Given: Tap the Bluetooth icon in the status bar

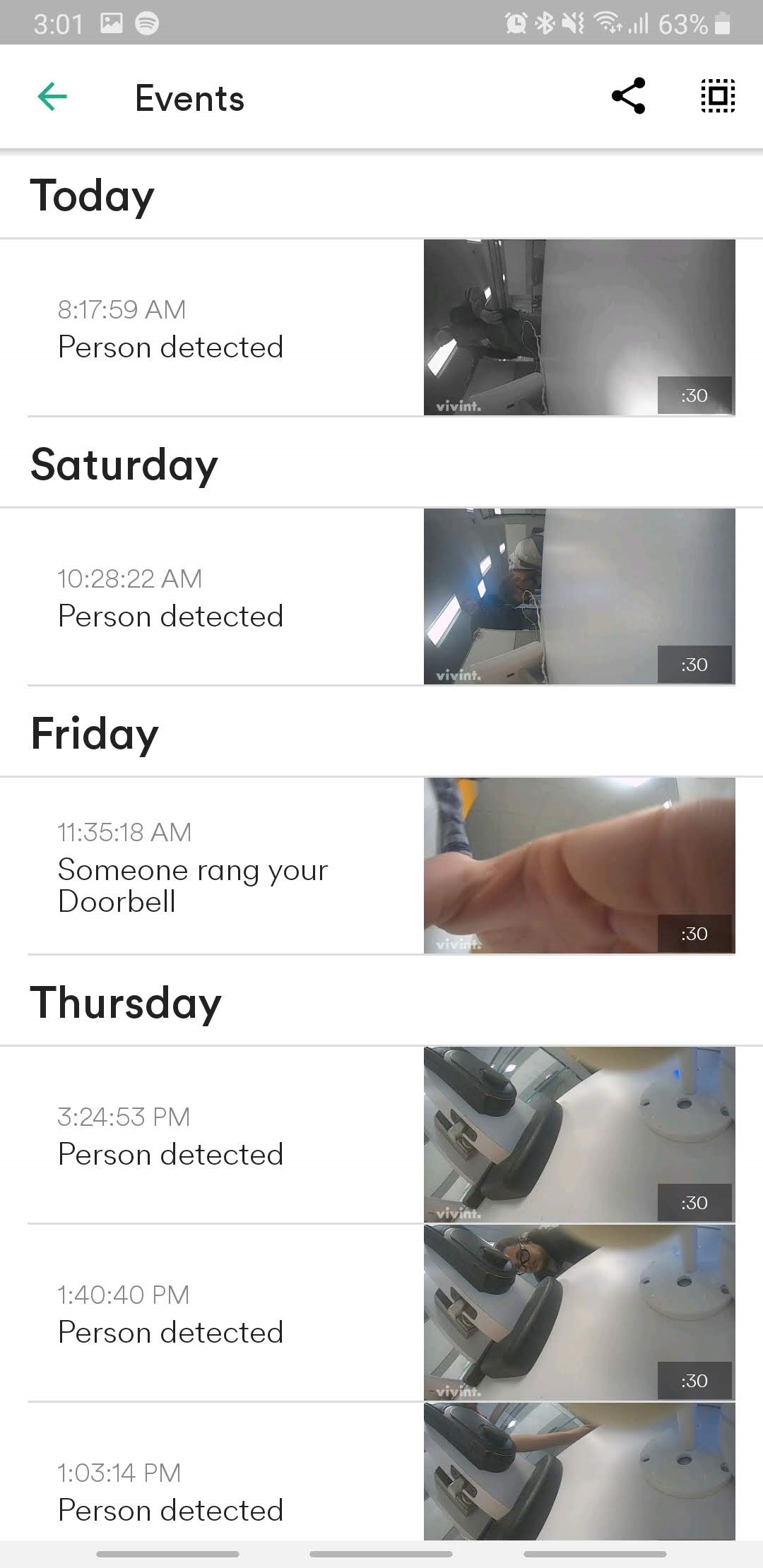Looking at the screenshot, I should pos(544,23).
